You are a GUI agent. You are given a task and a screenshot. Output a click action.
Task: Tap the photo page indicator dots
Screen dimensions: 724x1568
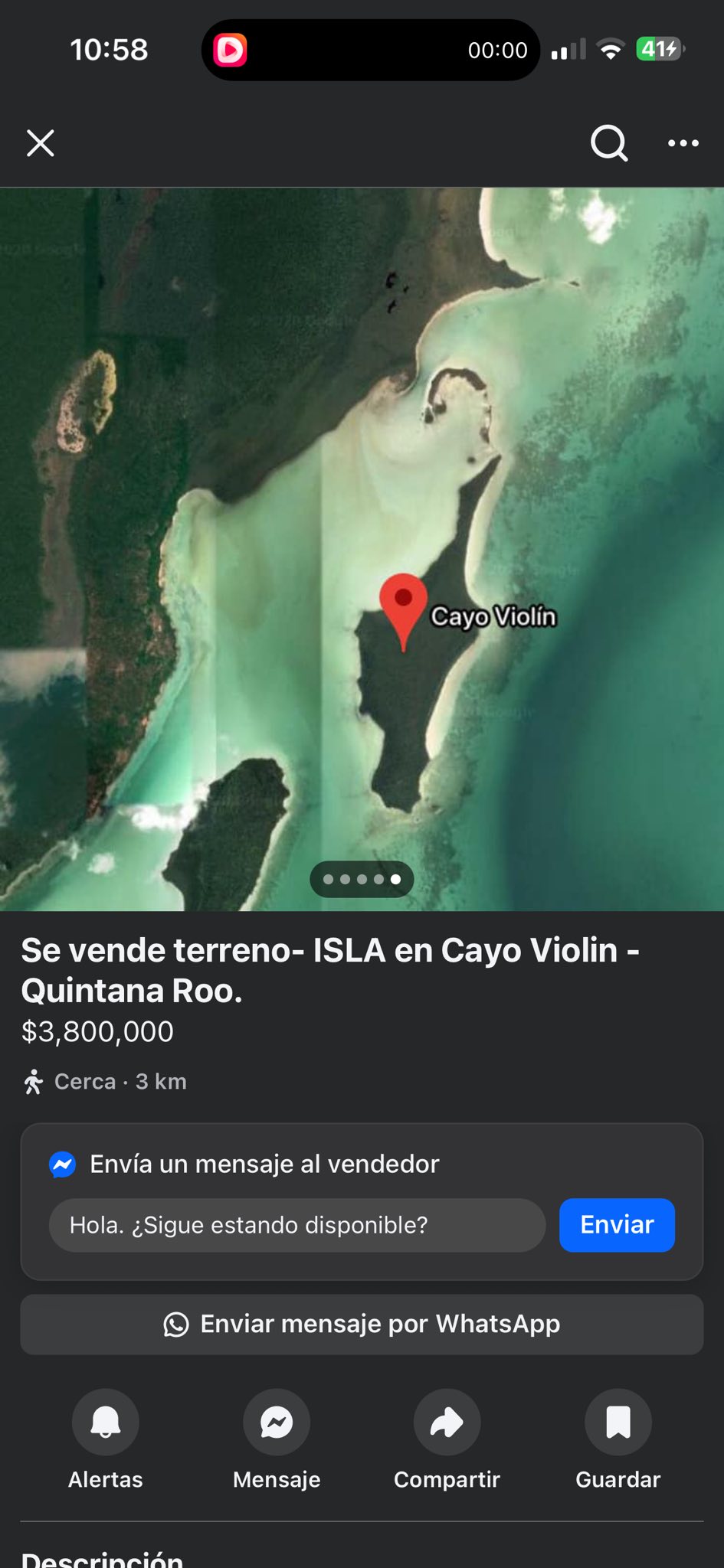pos(362,879)
